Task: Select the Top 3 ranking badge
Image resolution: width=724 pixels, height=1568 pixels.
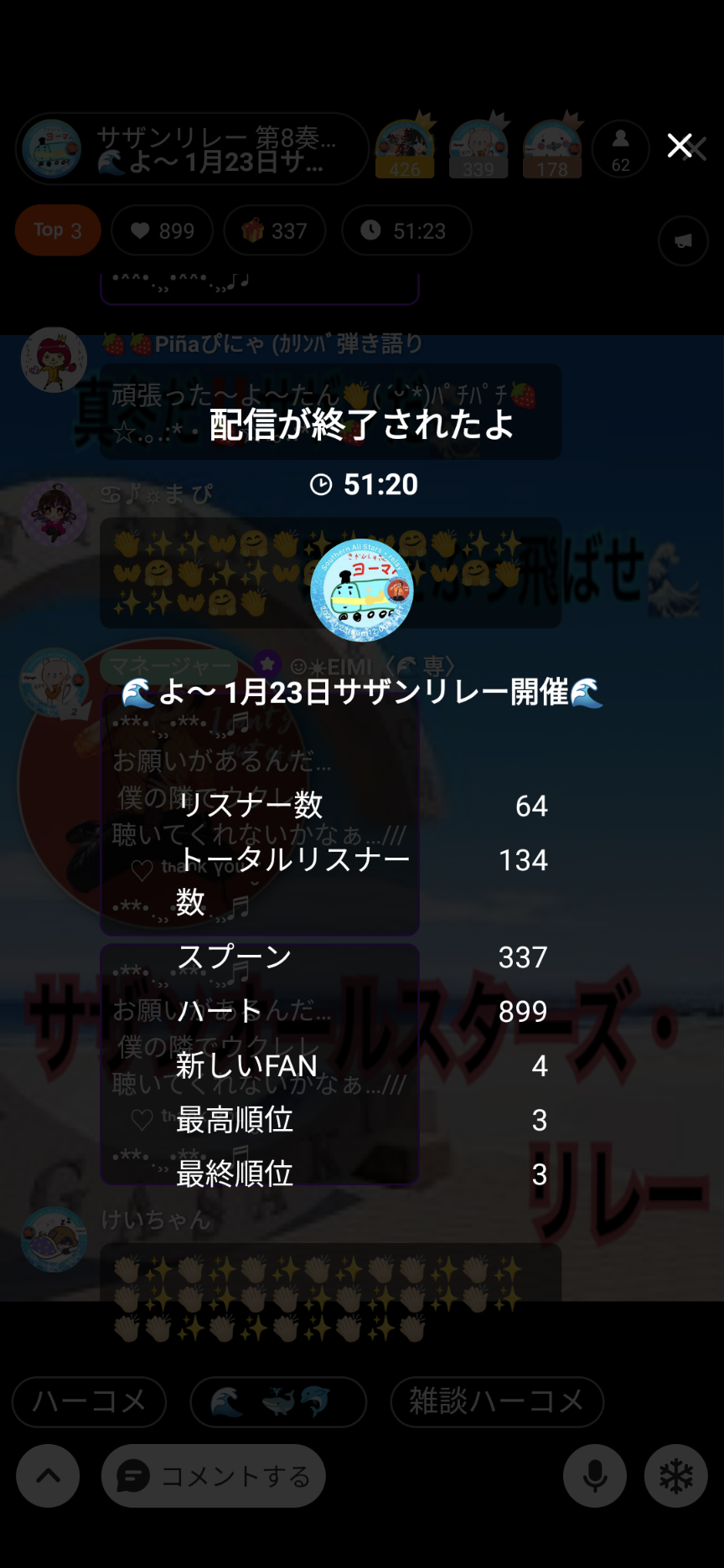Action: [56, 230]
